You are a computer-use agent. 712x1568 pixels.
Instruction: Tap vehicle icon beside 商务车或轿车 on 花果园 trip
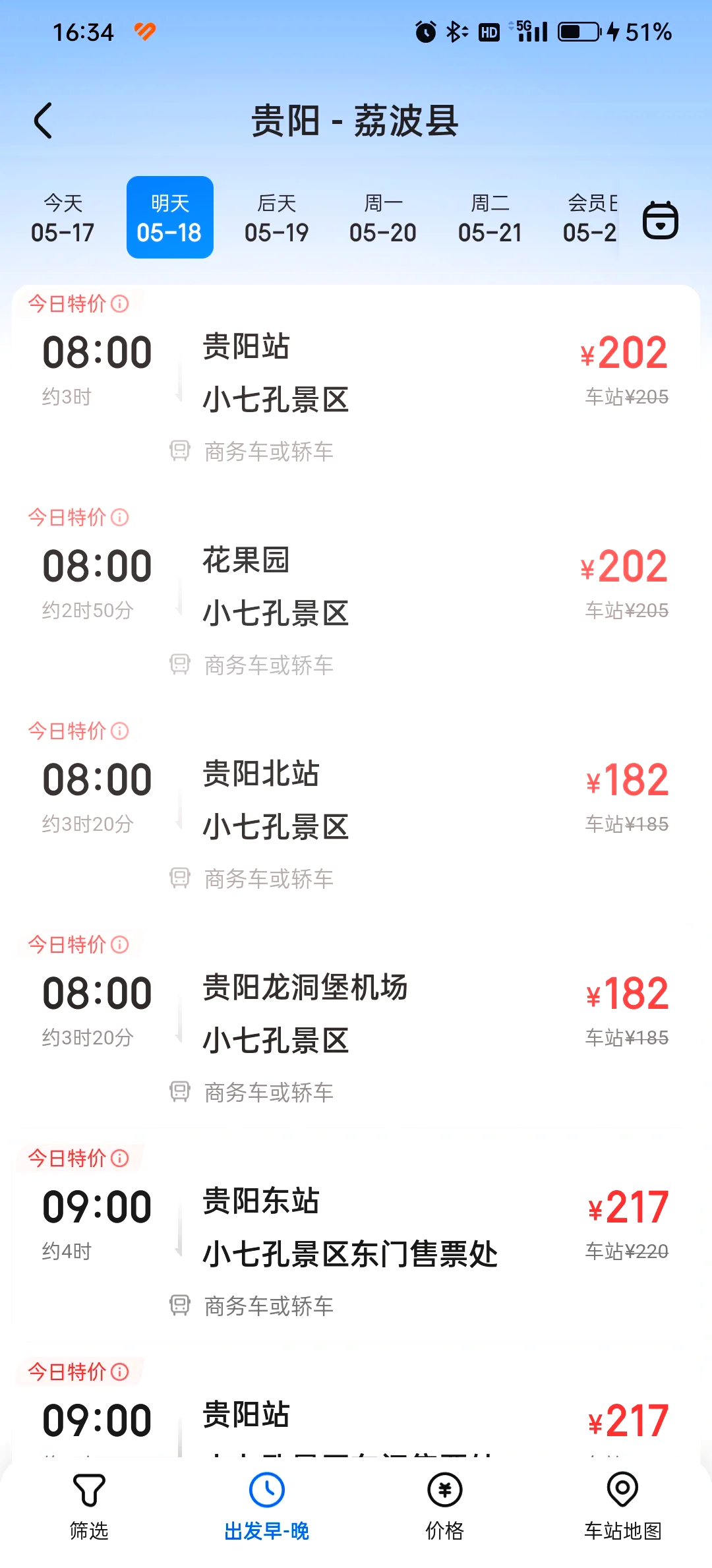pos(179,665)
